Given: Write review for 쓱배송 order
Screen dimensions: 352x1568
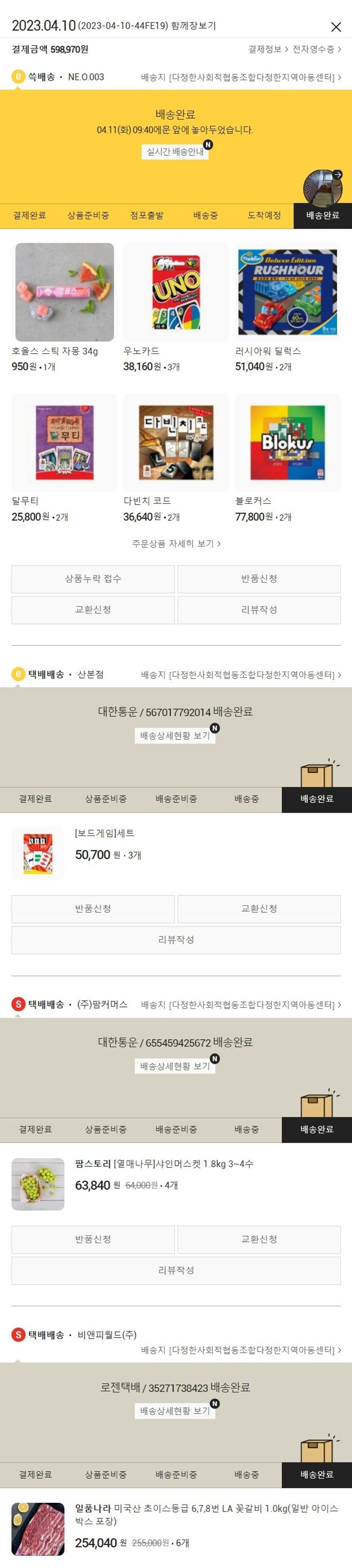Looking at the screenshot, I should tap(259, 609).
